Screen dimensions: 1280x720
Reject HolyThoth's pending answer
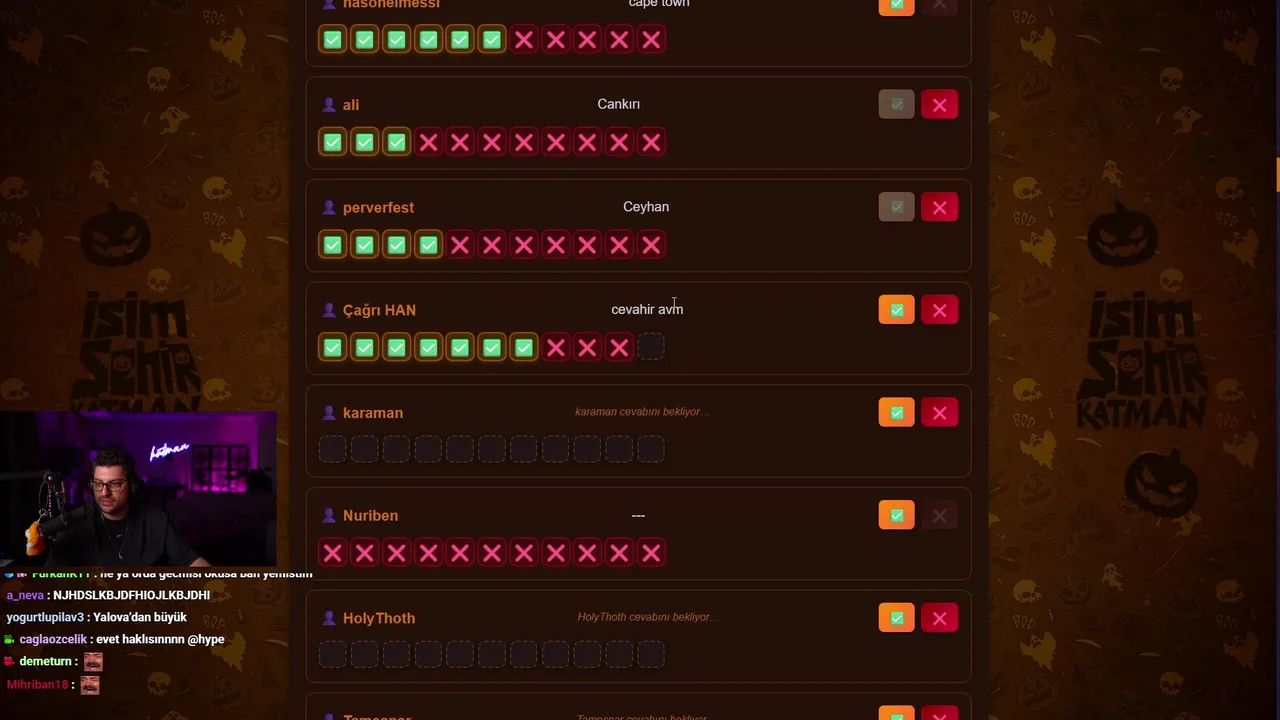point(939,618)
